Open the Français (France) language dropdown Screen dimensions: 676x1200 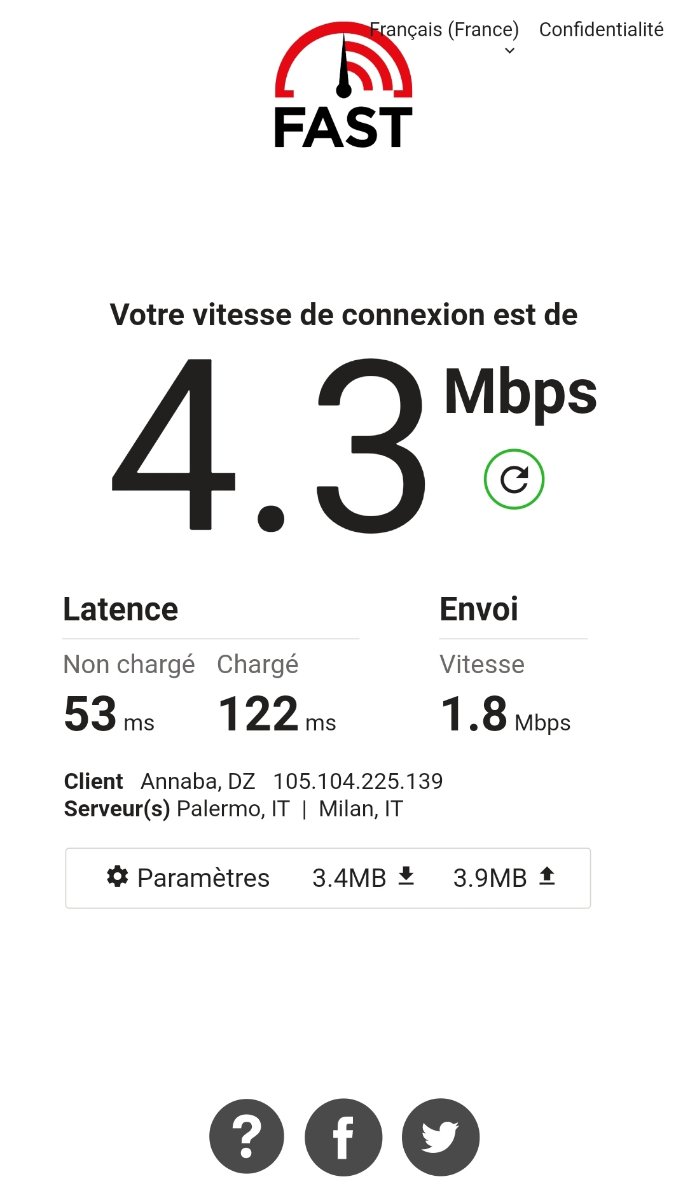tap(444, 37)
